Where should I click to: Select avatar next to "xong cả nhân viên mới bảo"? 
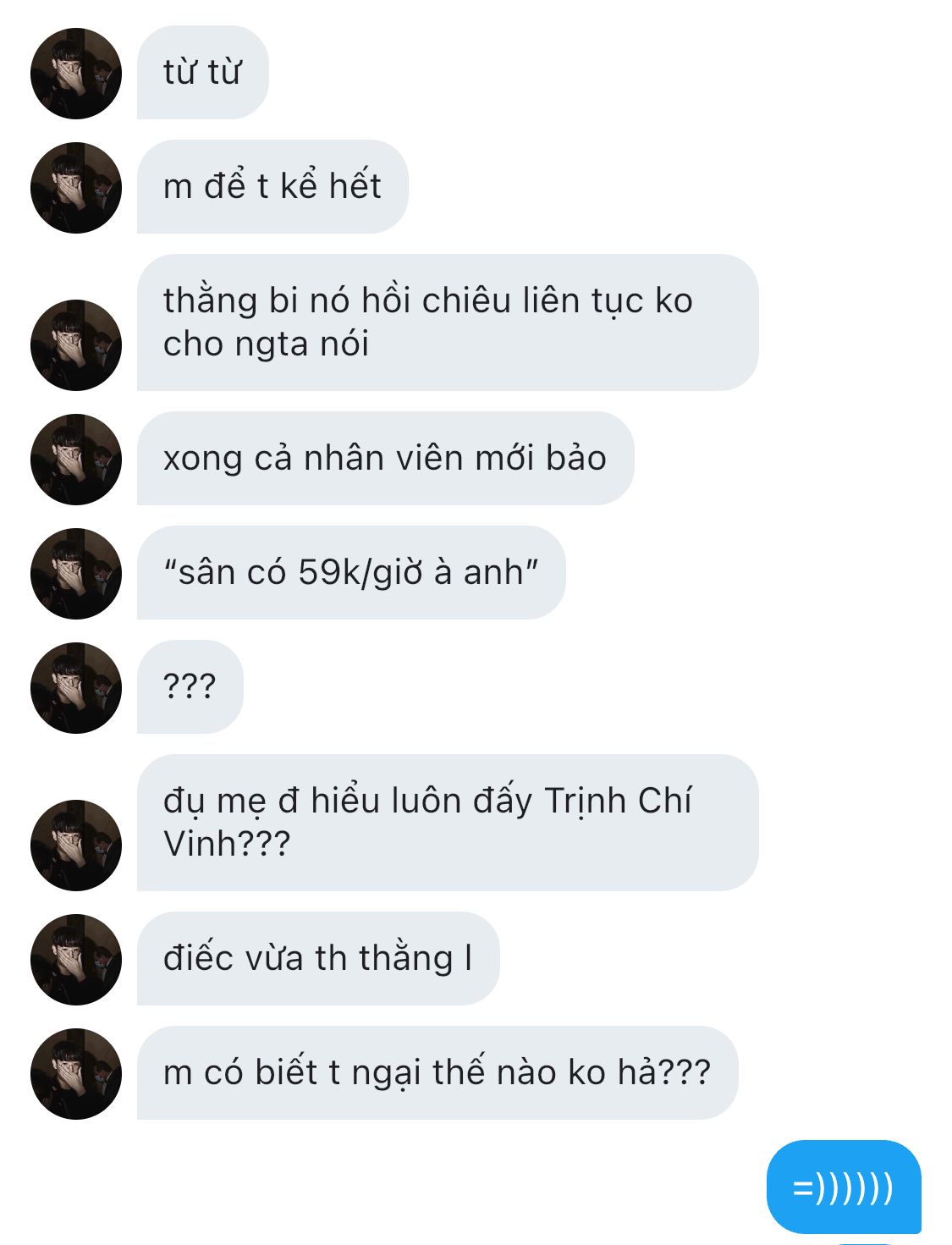point(76,460)
